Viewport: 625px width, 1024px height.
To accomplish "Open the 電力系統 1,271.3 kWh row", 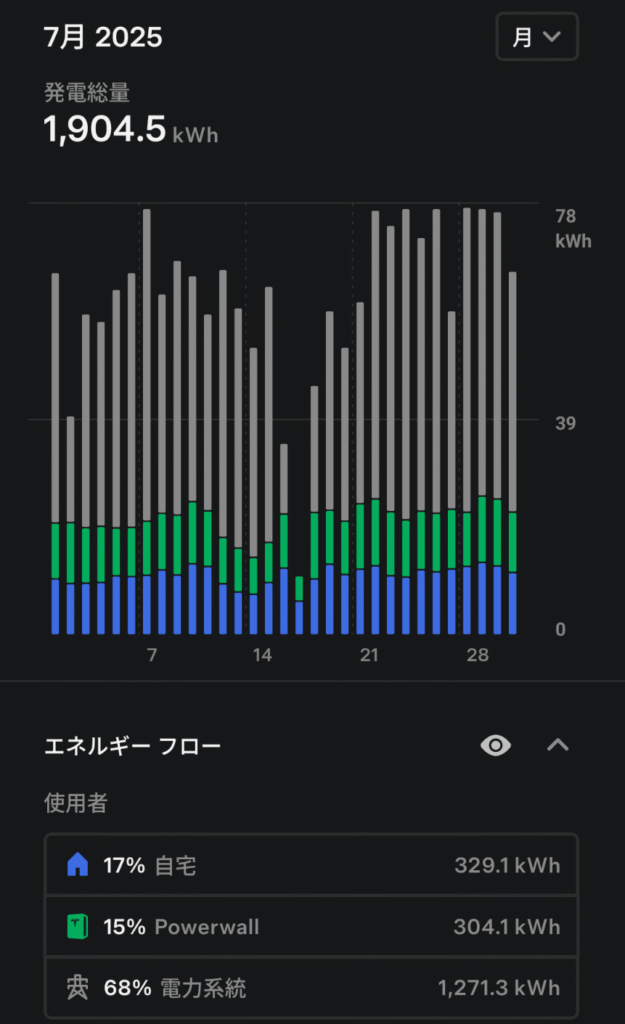I will click(312, 987).
